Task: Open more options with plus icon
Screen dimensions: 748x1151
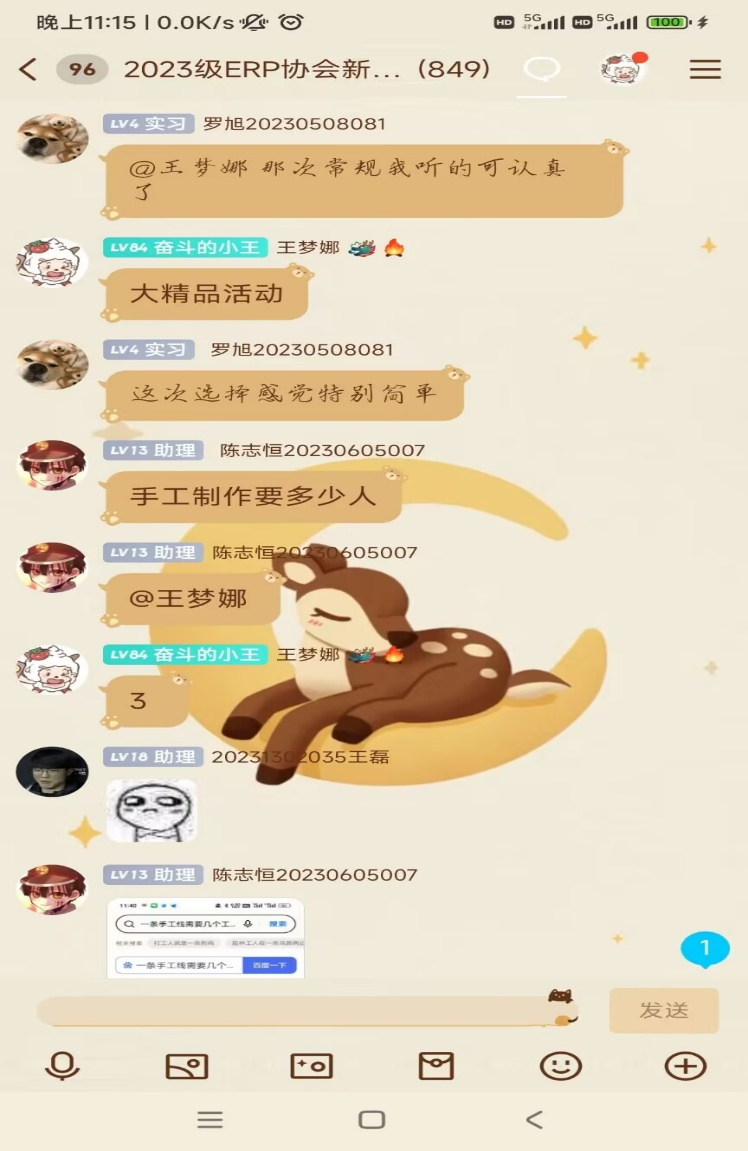Action: point(685,1066)
